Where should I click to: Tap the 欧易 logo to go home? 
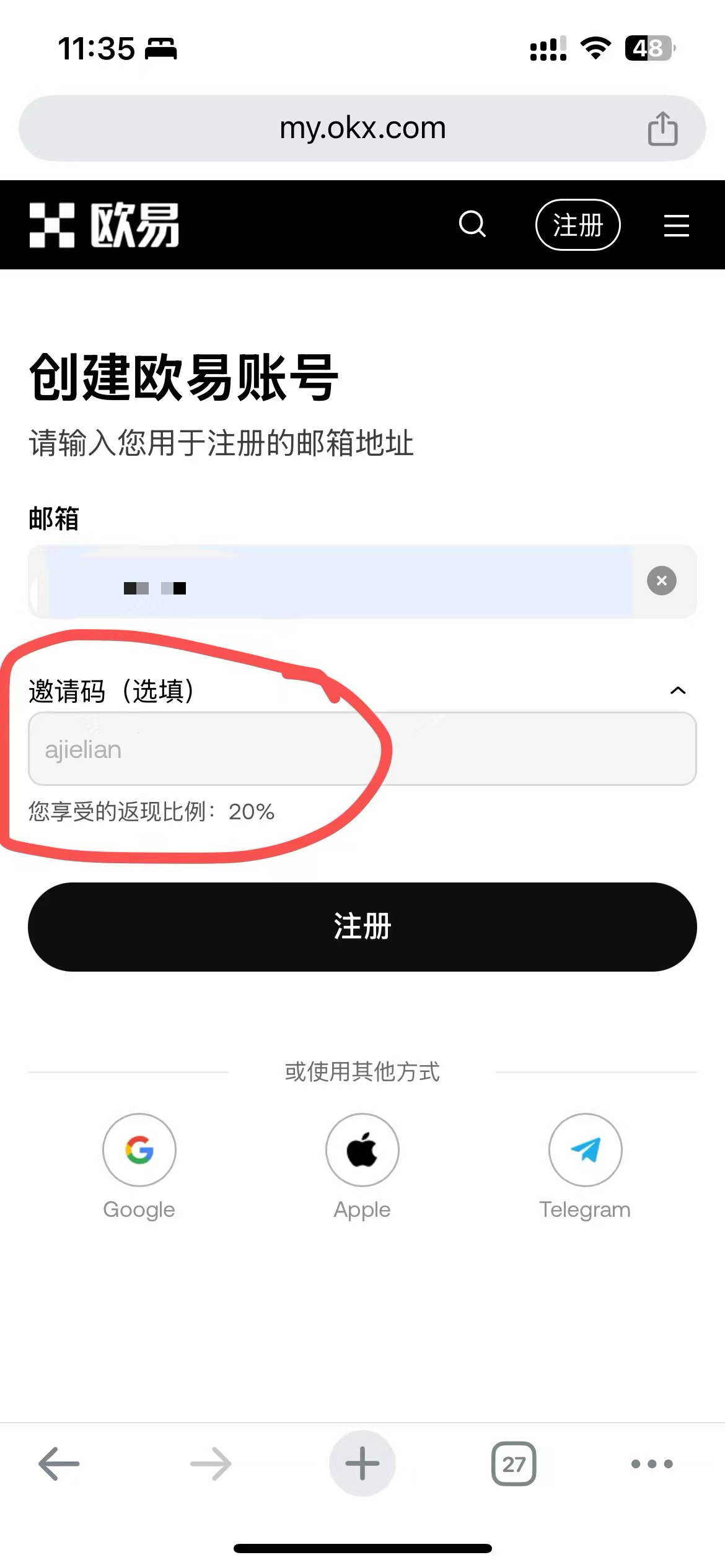pyautogui.click(x=104, y=225)
